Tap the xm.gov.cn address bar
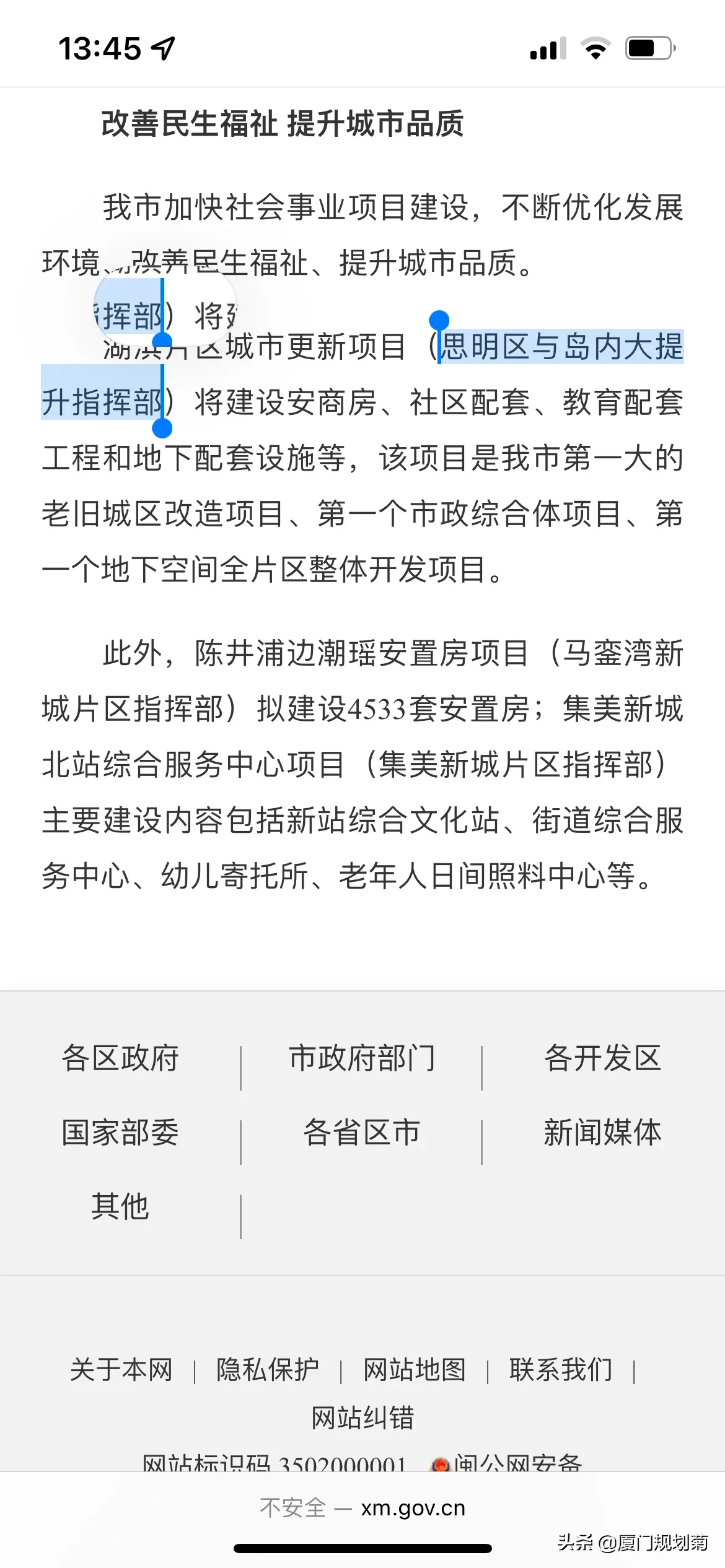Image resolution: width=725 pixels, height=1568 pixels. [362, 1509]
